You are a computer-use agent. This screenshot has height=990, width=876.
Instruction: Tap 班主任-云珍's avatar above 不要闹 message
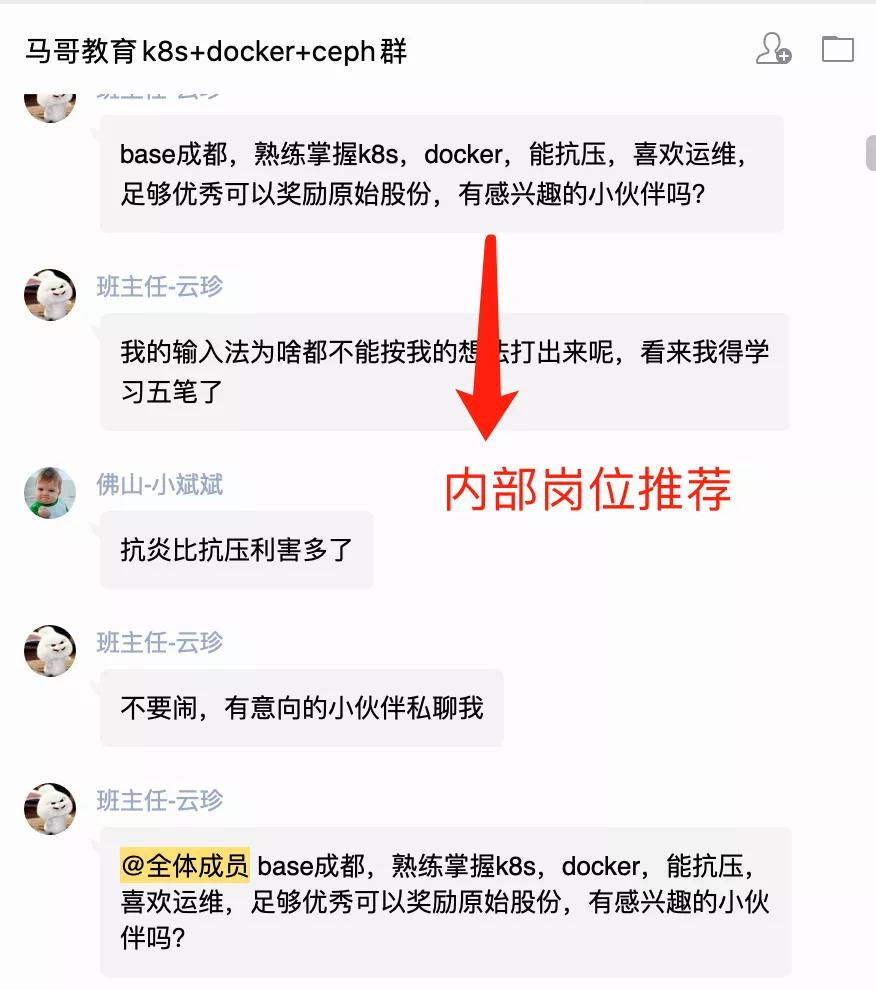tap(50, 650)
